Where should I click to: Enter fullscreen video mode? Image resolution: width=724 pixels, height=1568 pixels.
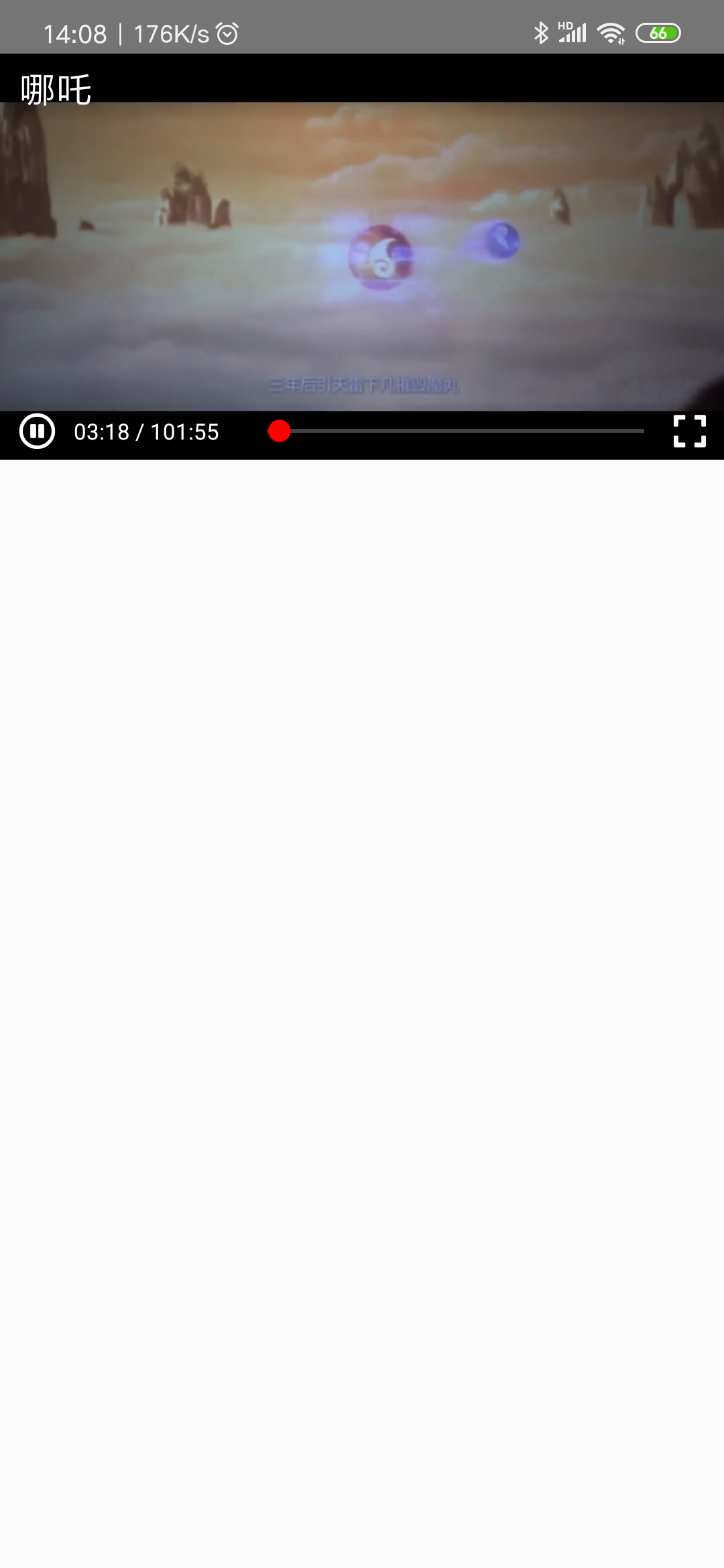coord(690,431)
